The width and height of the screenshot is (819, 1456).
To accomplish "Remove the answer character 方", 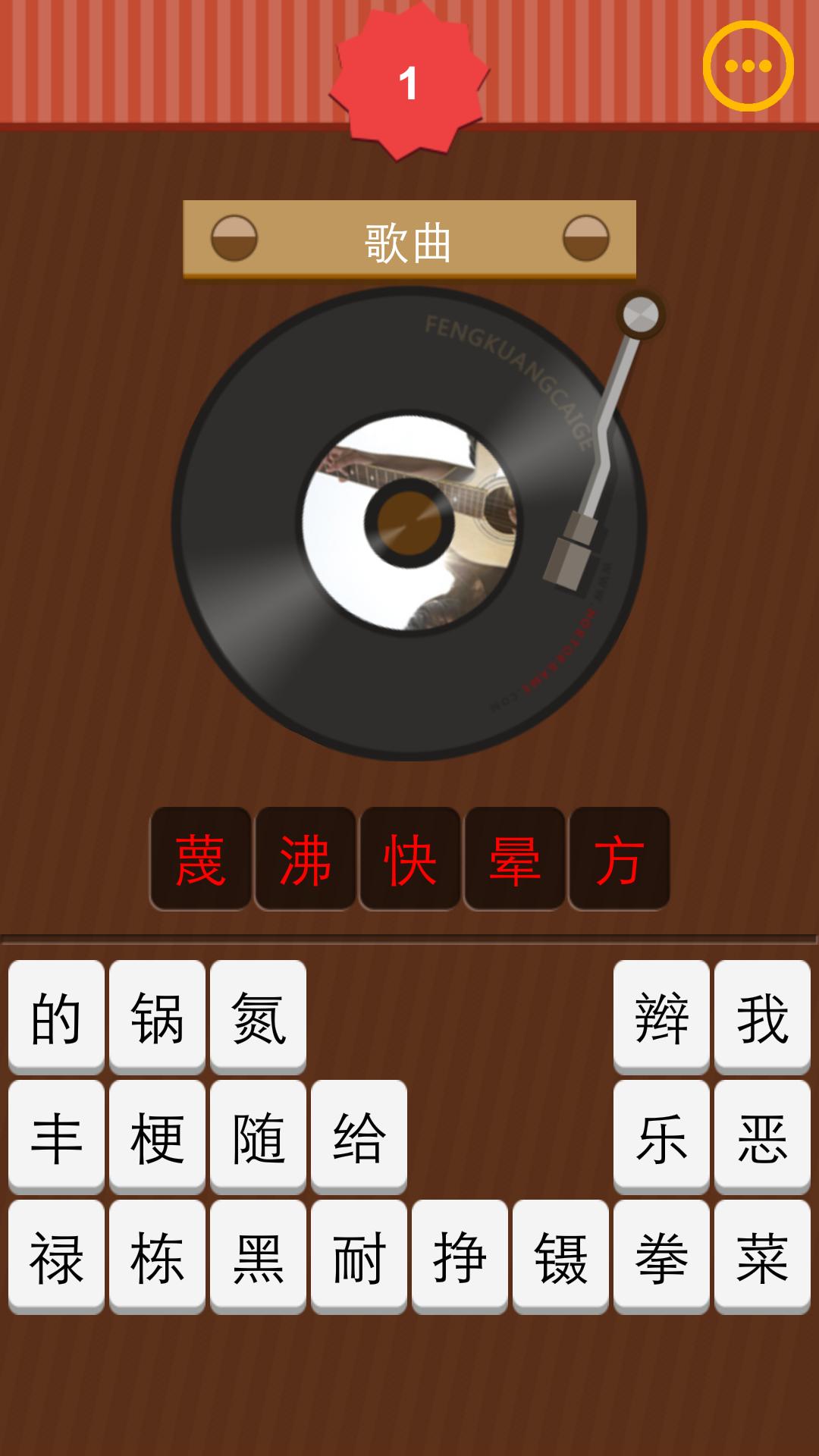I will [620, 859].
